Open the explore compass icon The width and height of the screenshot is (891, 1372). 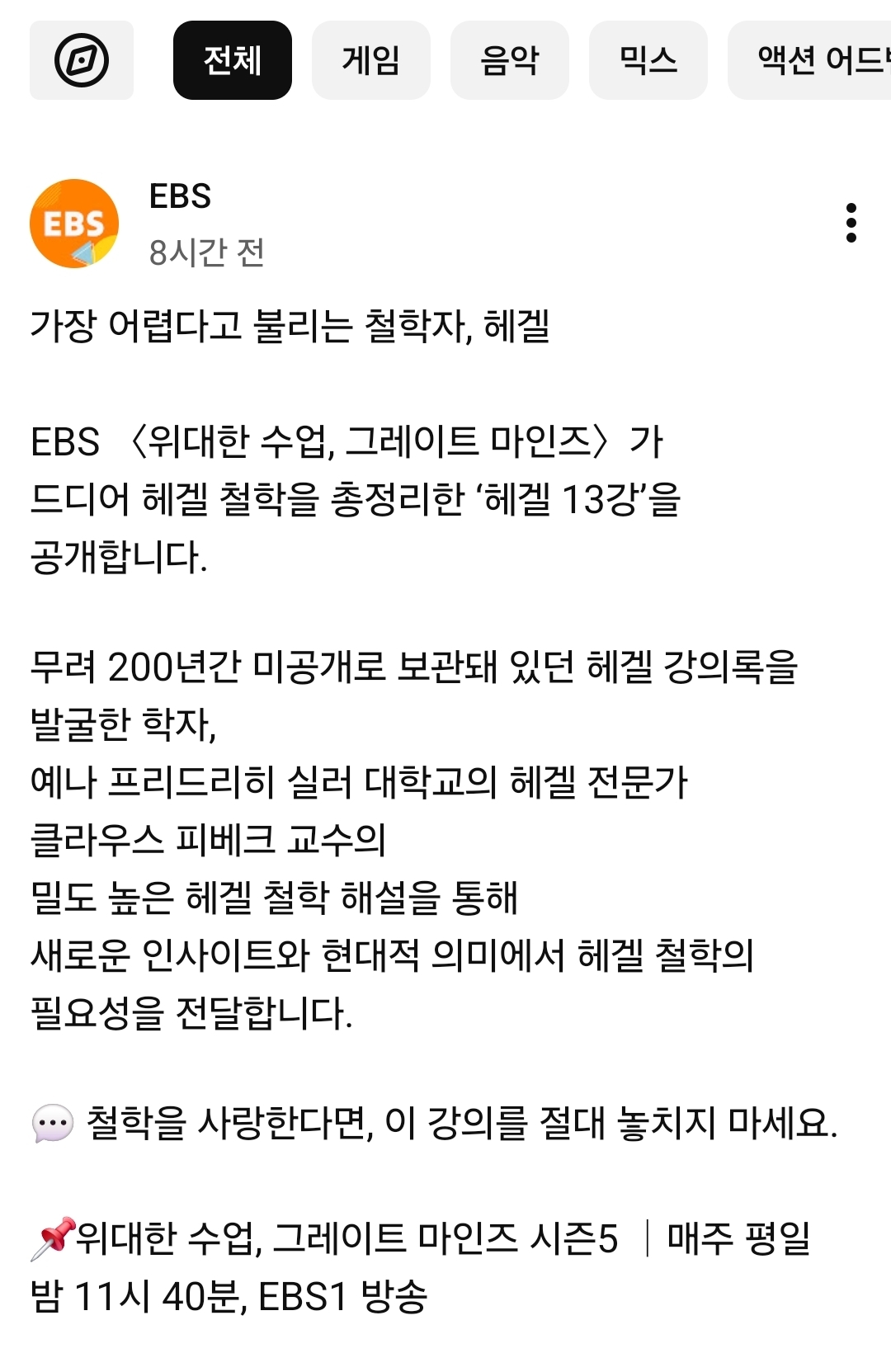[x=81, y=60]
